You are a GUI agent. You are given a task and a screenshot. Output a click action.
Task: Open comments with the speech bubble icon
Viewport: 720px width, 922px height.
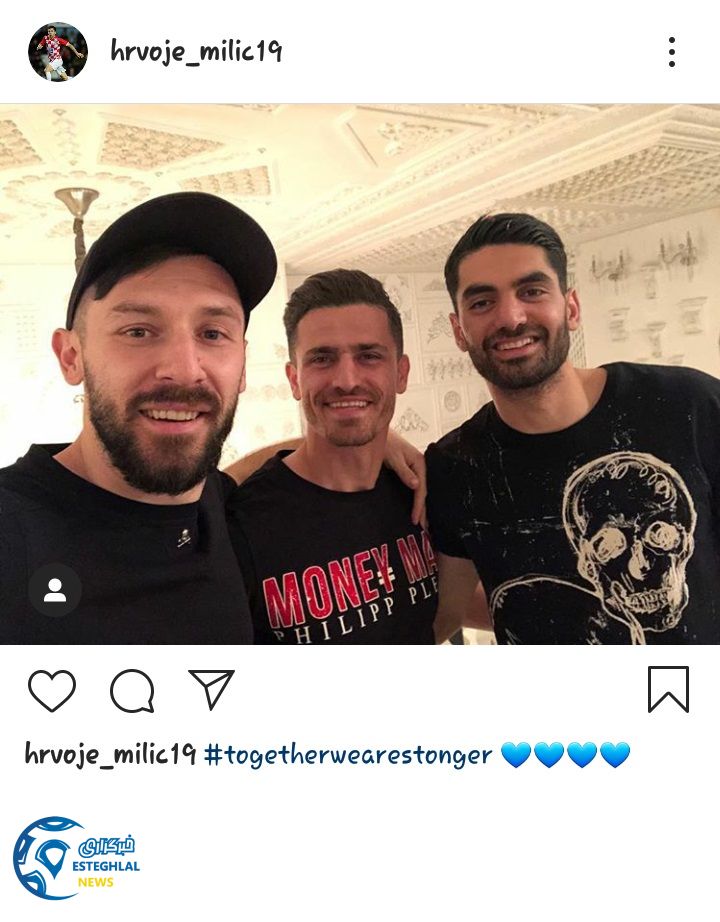132,690
